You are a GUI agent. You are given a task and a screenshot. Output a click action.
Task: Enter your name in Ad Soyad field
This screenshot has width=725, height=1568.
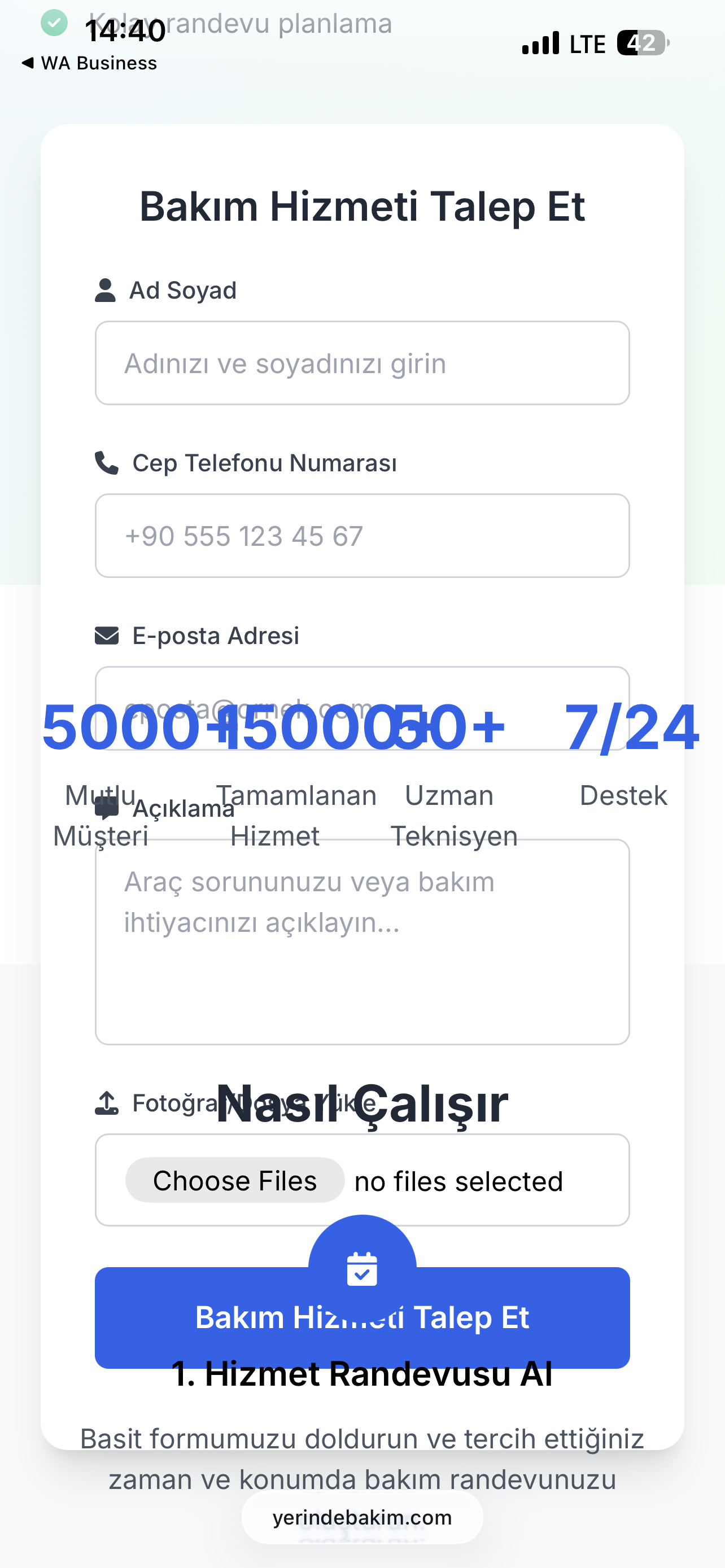pyautogui.click(x=362, y=363)
